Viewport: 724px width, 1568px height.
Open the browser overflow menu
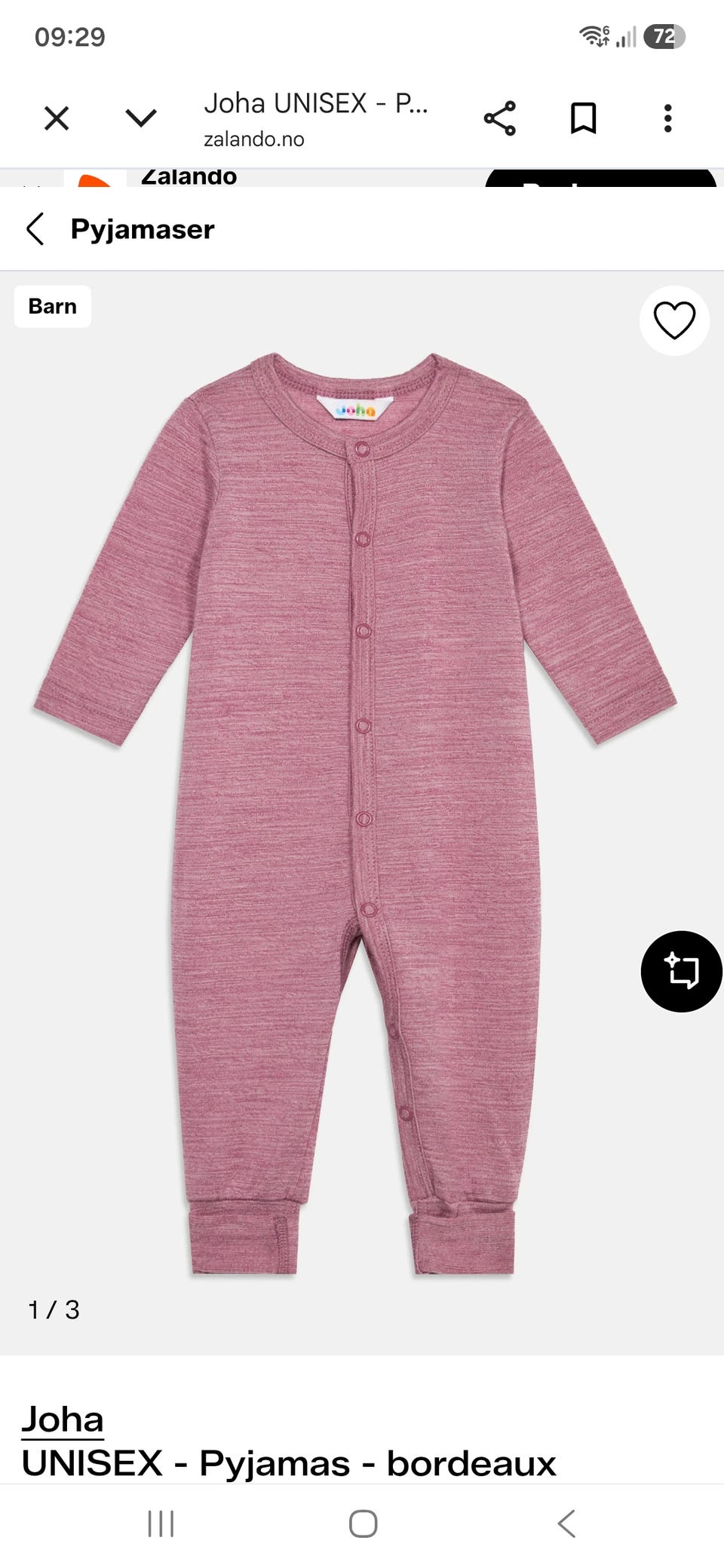[667, 118]
